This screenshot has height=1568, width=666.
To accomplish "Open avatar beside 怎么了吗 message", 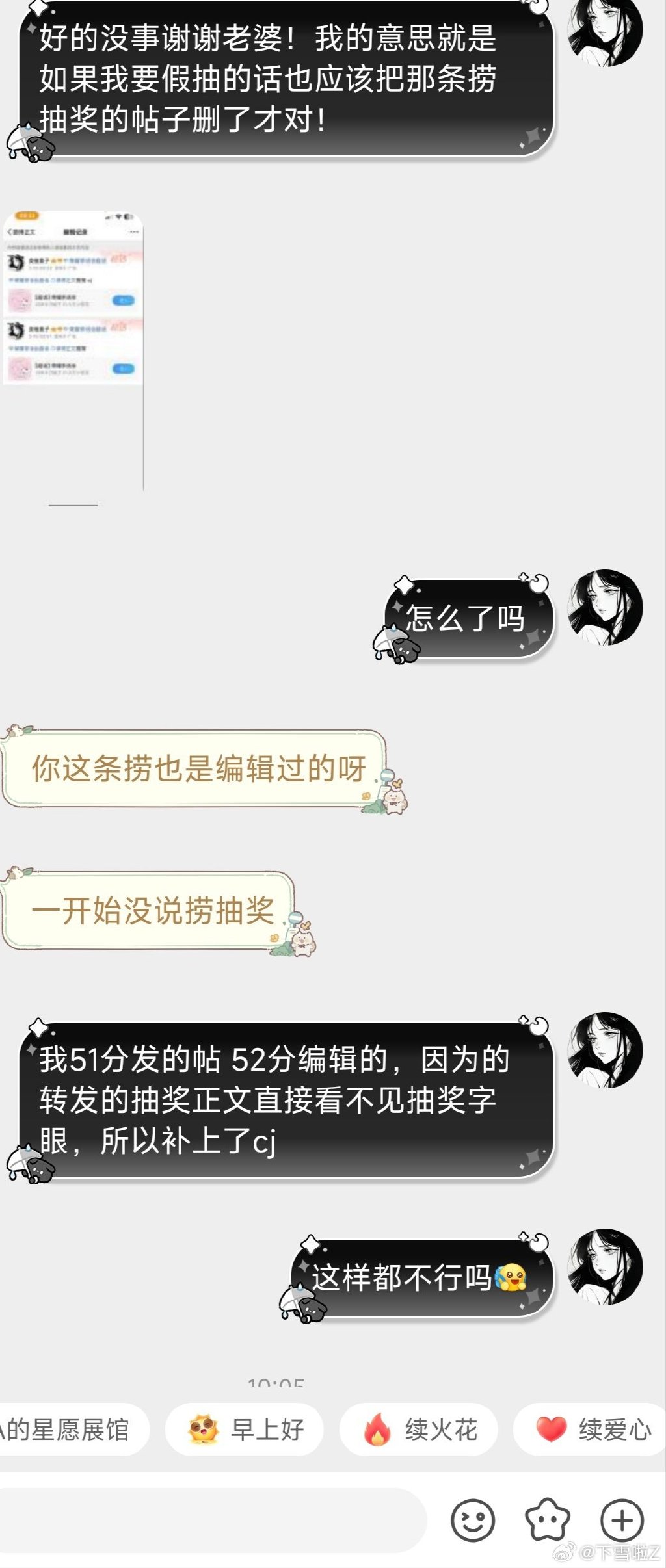I will coord(605,607).
